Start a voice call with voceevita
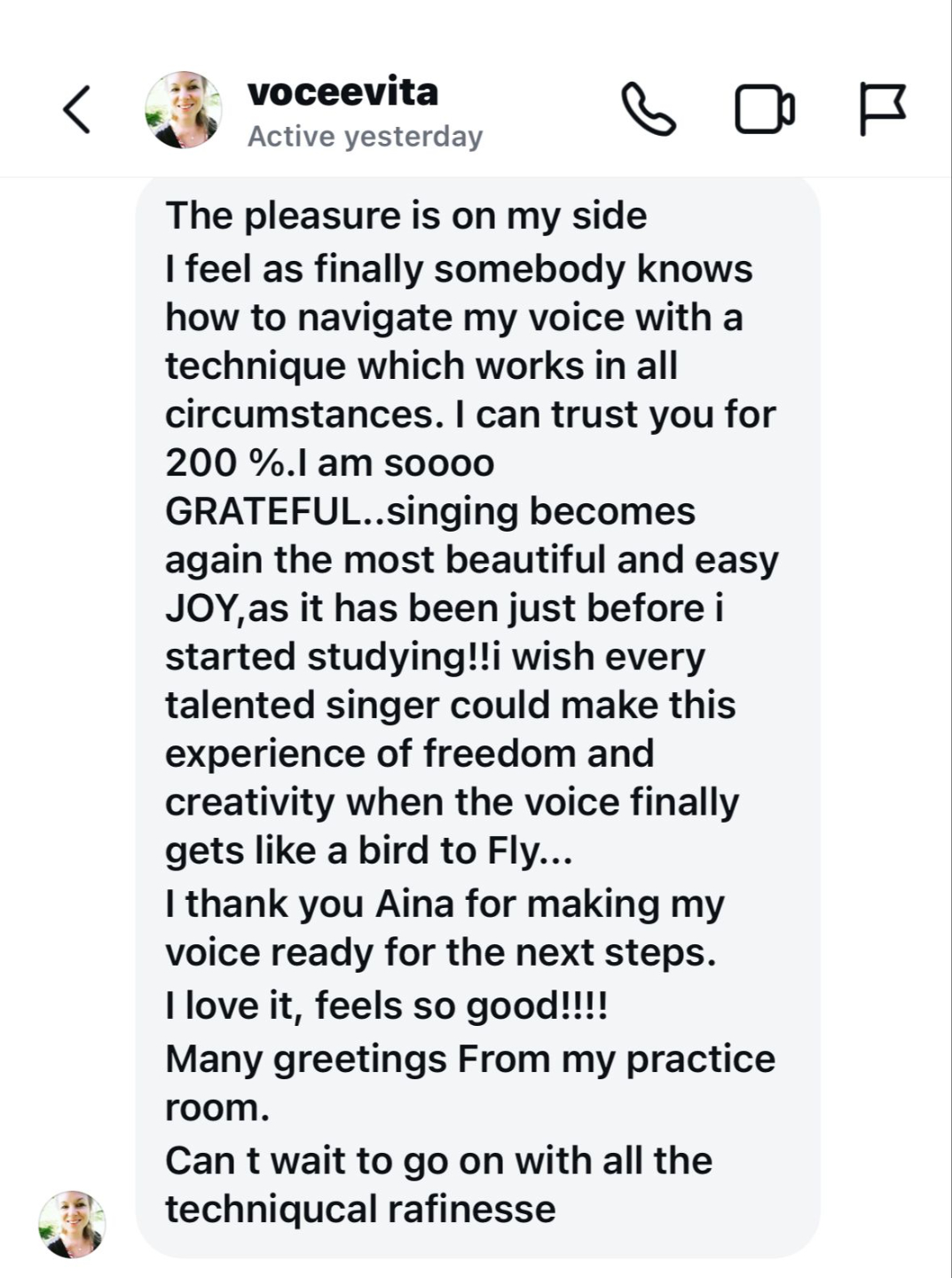The image size is (952, 1278). [649, 109]
